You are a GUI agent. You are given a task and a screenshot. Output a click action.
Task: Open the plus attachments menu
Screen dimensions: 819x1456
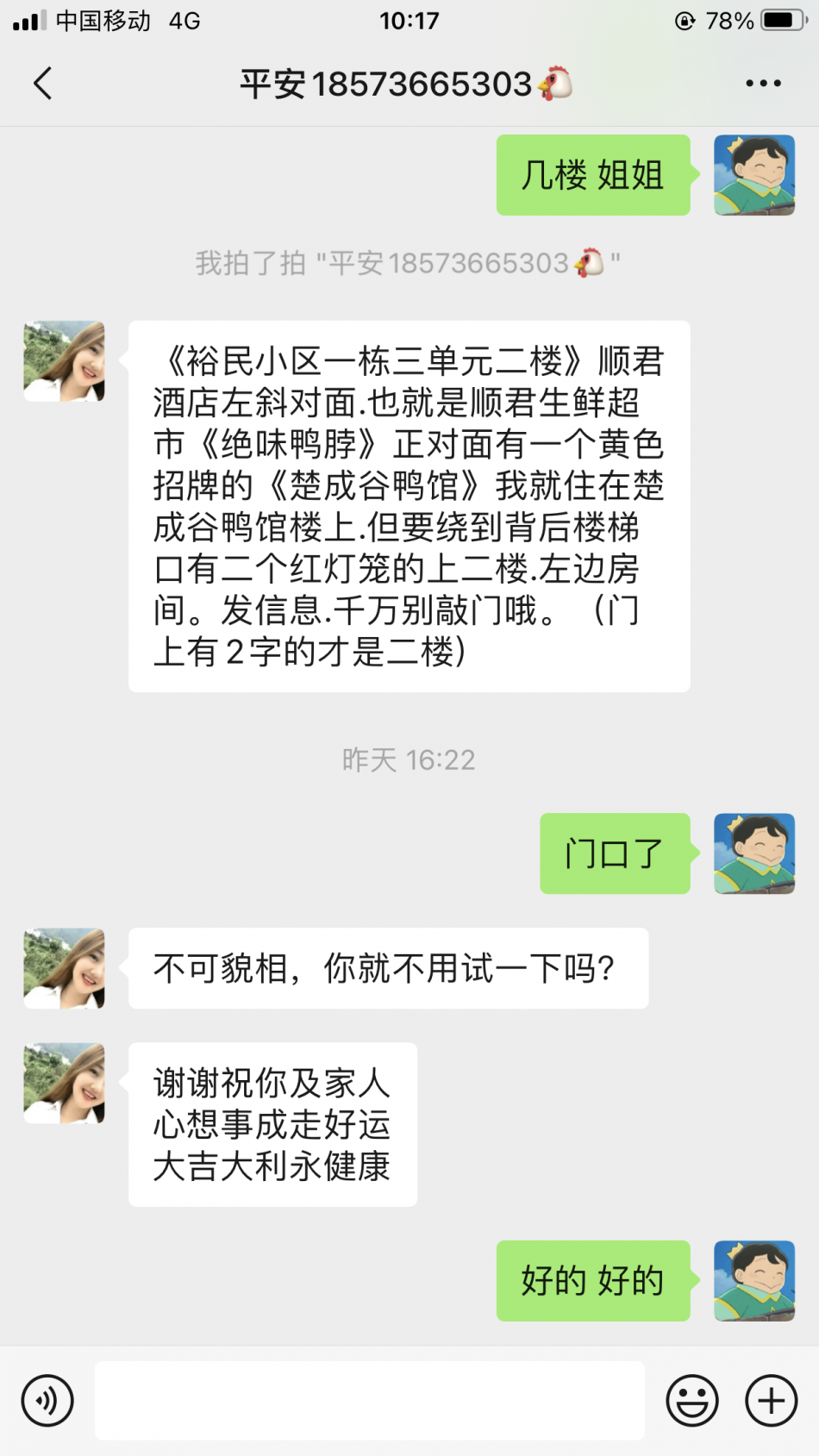(771, 1400)
